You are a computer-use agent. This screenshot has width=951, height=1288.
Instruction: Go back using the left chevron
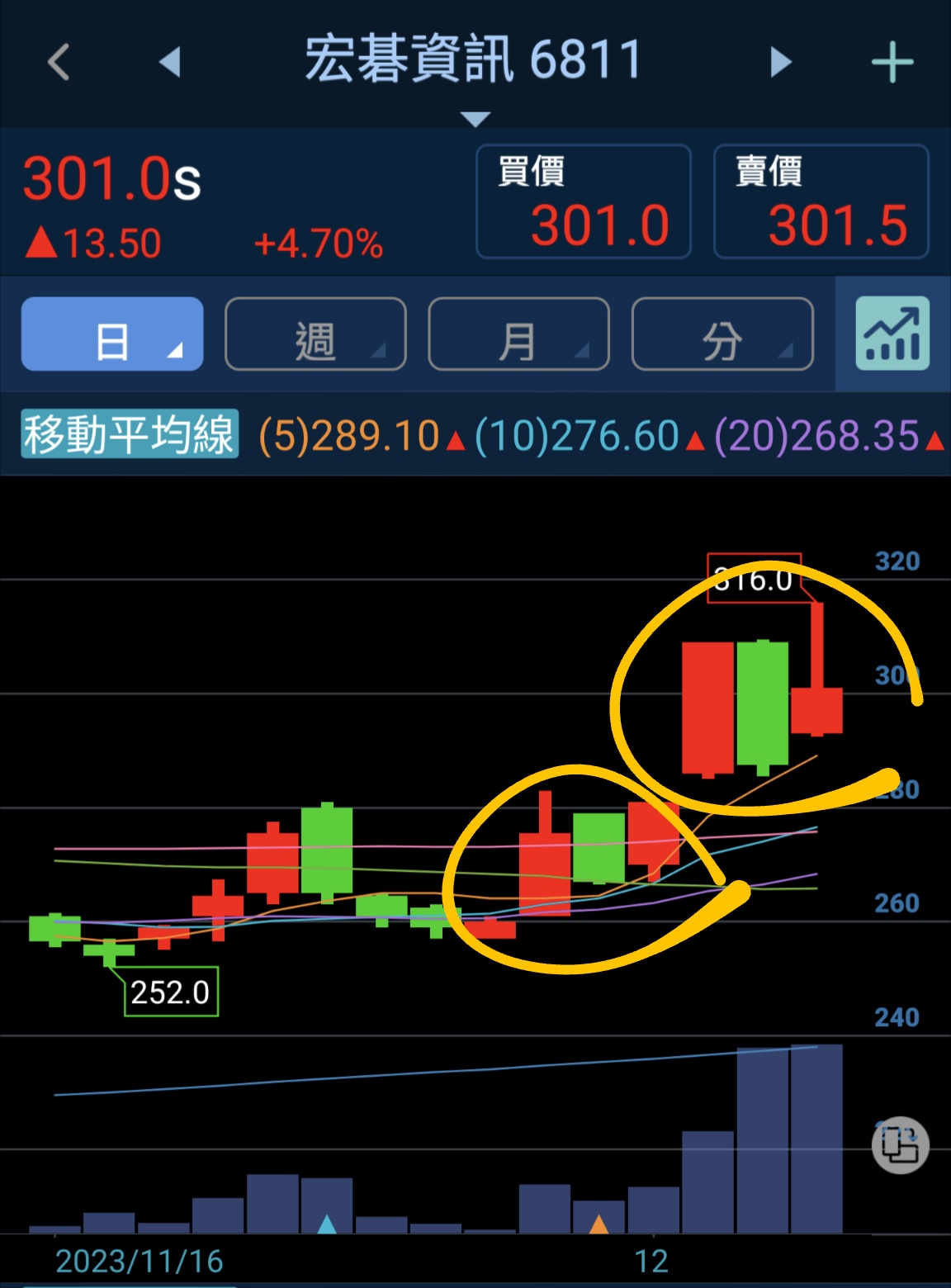[59, 63]
